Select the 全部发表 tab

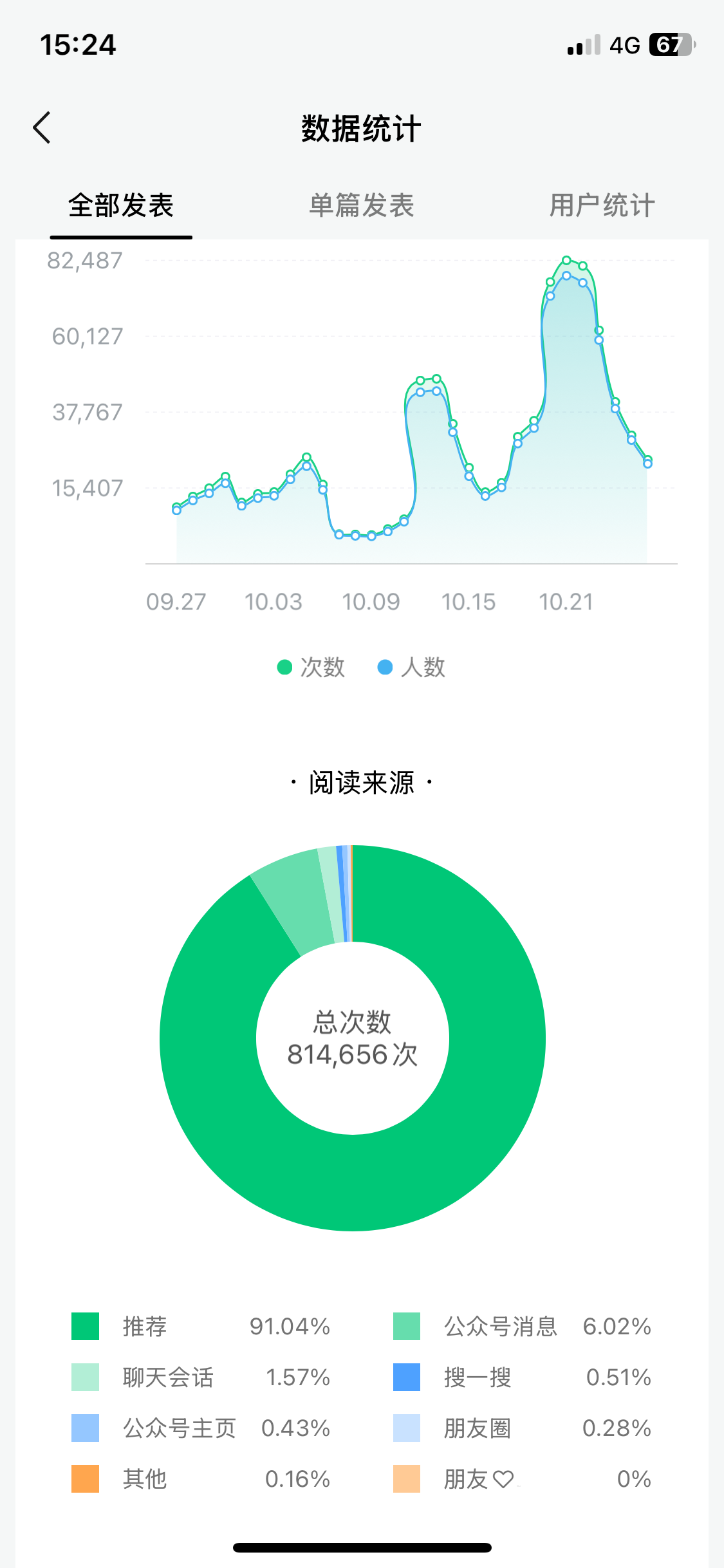coord(121,206)
